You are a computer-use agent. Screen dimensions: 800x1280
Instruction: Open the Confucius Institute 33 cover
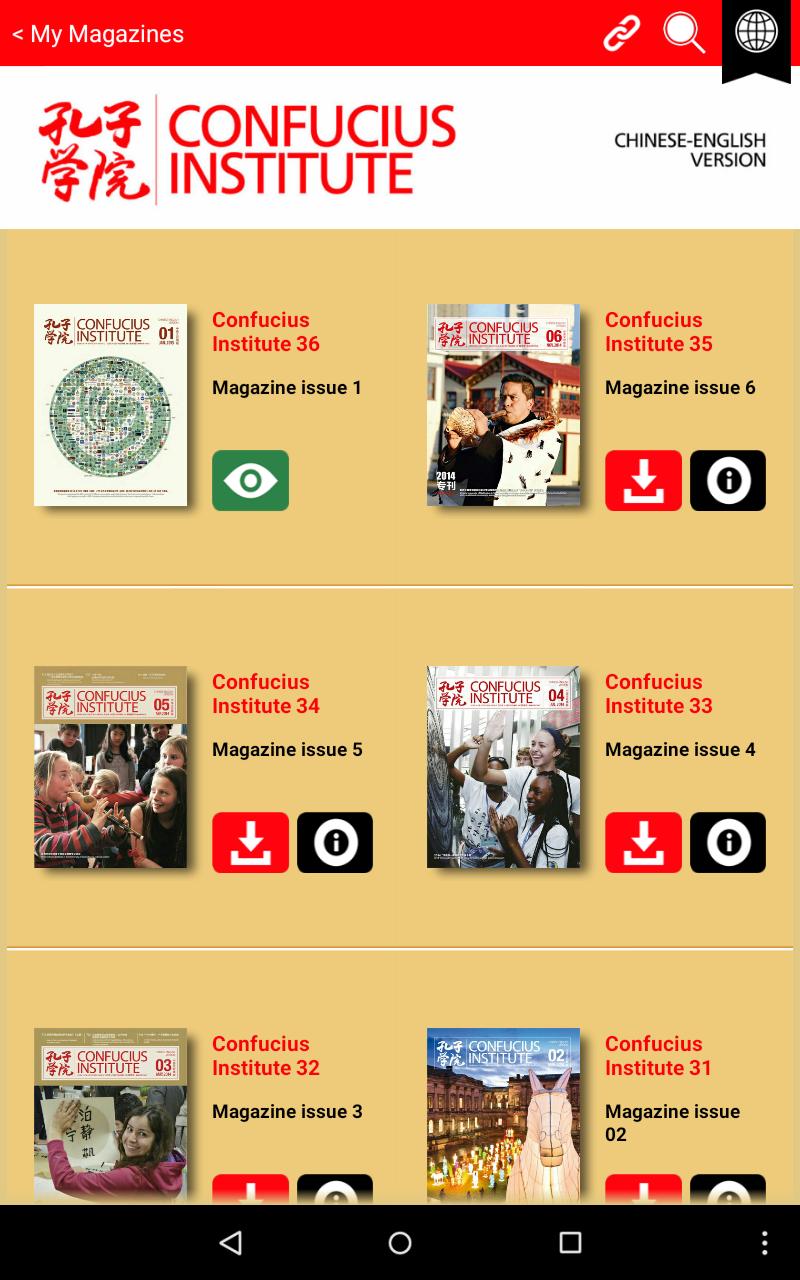click(x=503, y=767)
